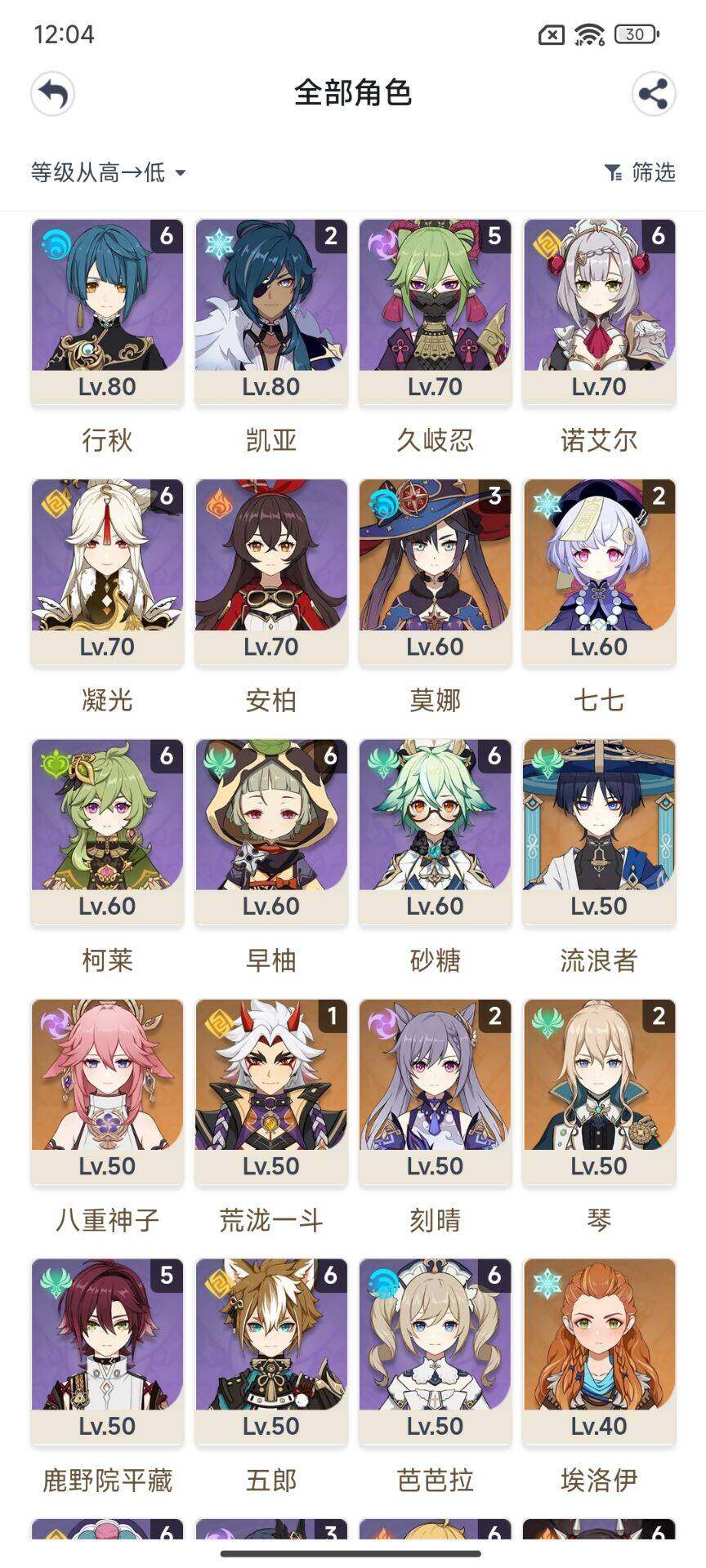
Task: Open 流浪者 character card
Action: 599,830
